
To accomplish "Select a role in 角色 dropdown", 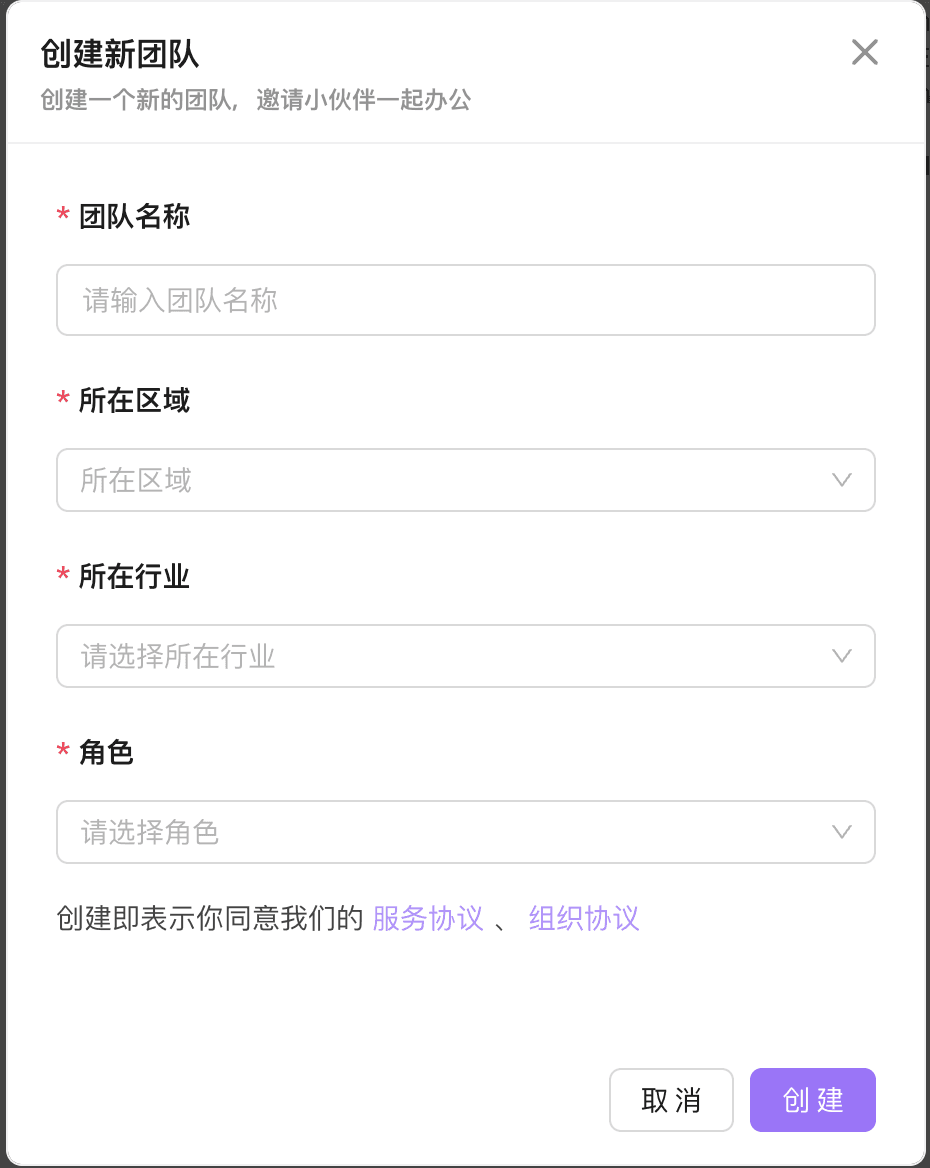I will [x=465, y=832].
